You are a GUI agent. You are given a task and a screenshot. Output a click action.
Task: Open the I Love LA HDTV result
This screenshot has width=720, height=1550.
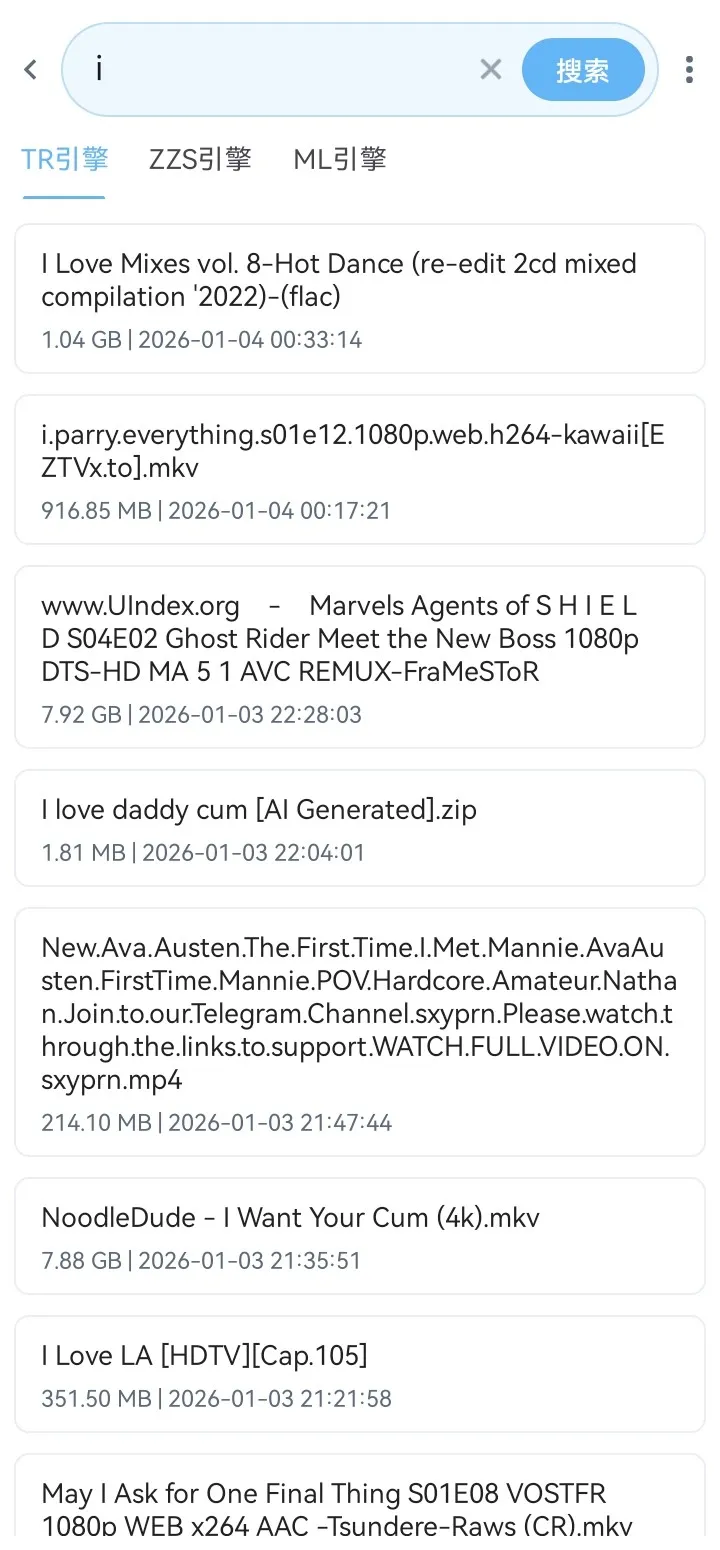pos(359,1374)
